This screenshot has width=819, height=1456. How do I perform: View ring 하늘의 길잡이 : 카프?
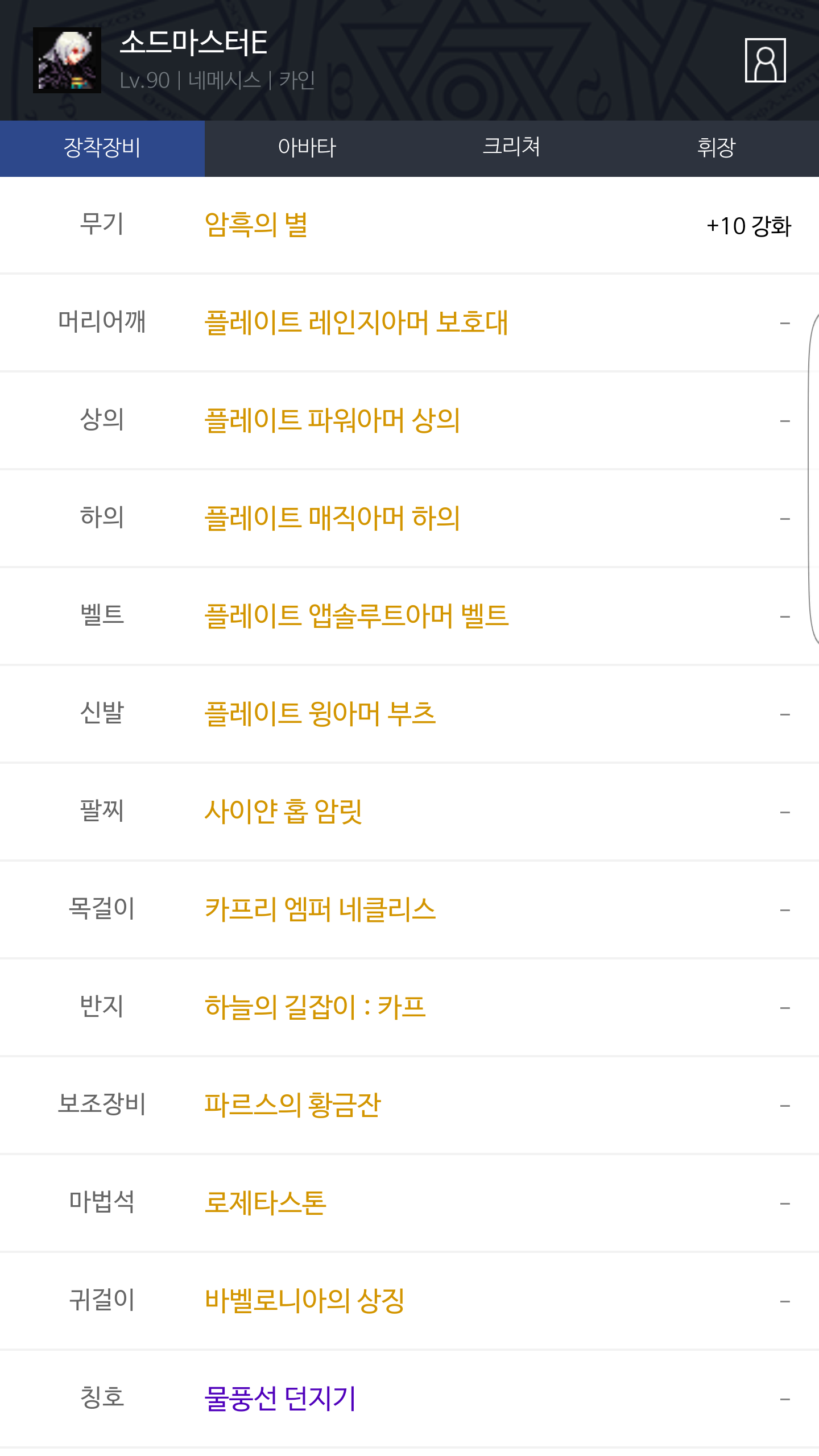[x=315, y=1008]
